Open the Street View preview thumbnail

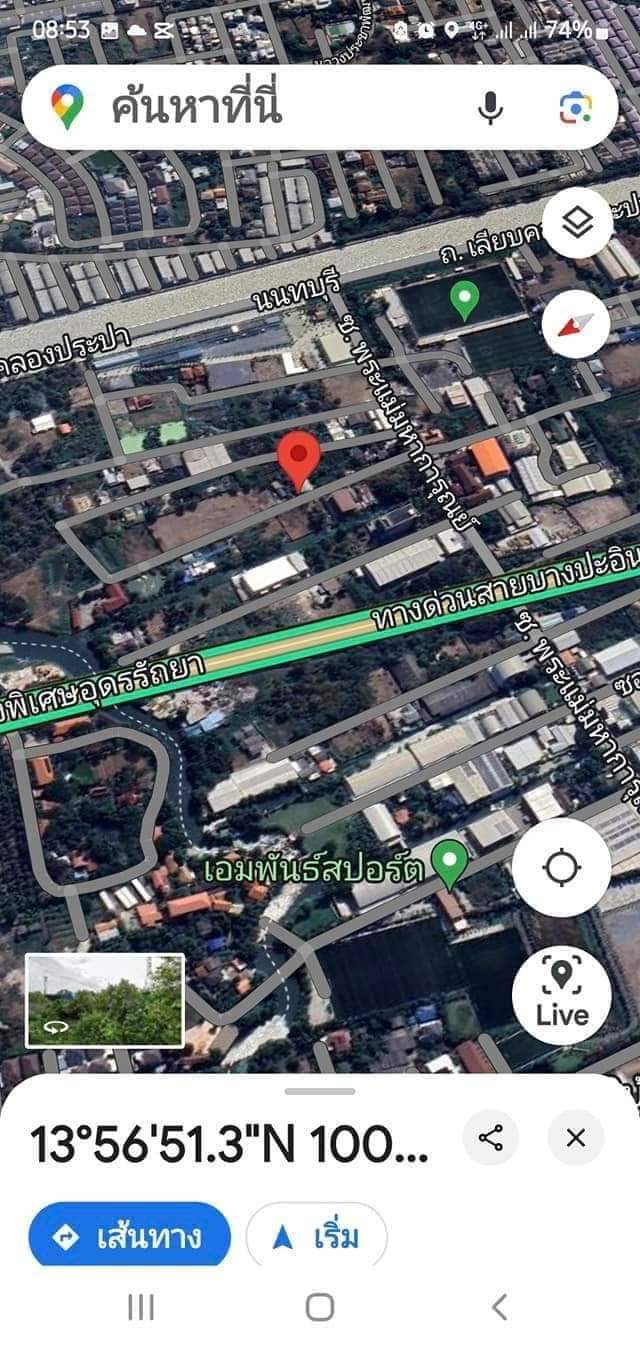(x=105, y=1000)
